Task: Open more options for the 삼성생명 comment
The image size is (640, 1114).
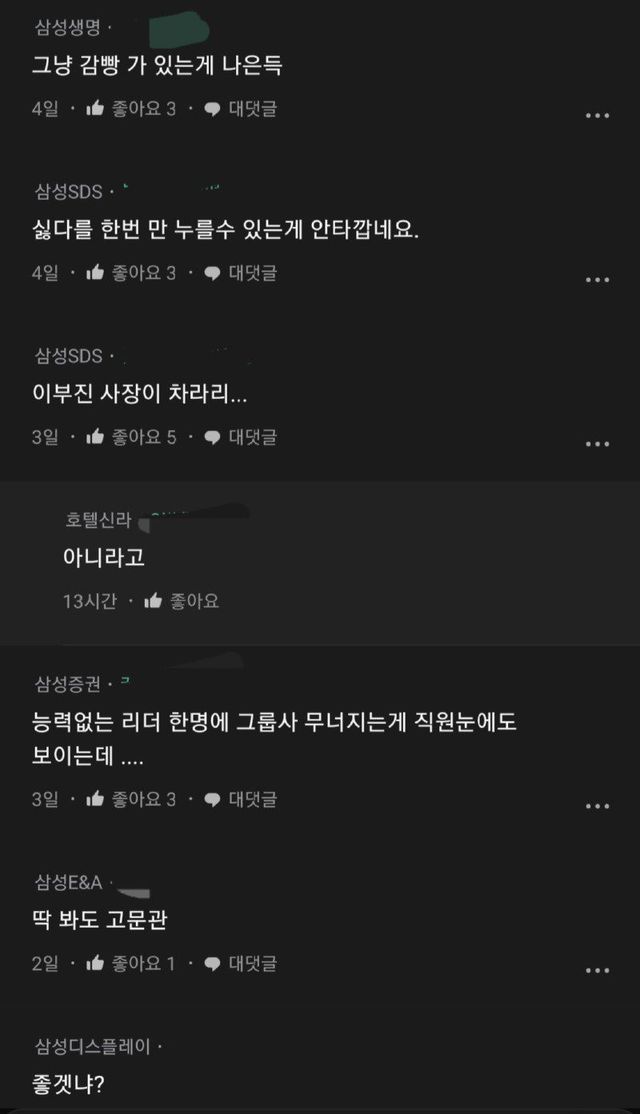Action: [x=597, y=115]
